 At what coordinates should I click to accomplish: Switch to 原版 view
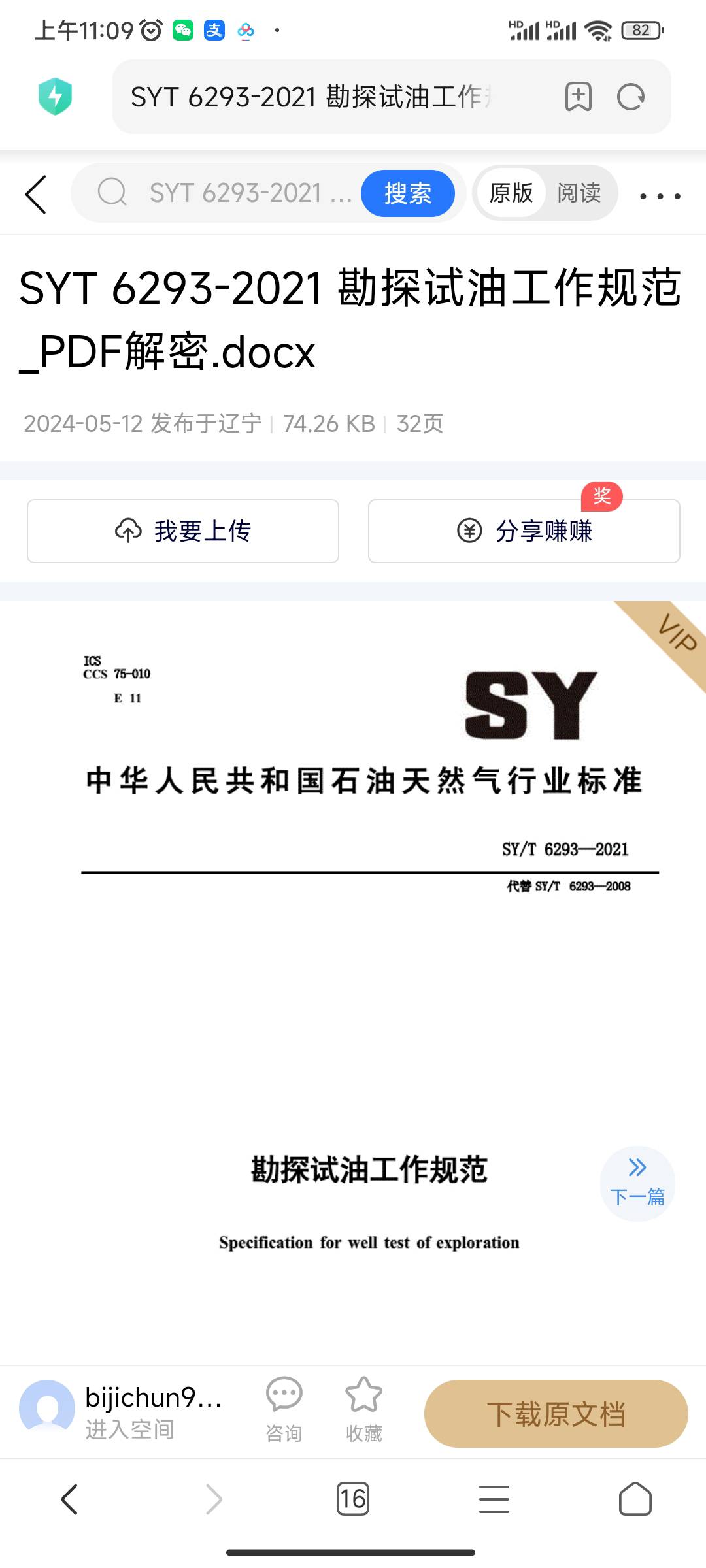click(511, 193)
